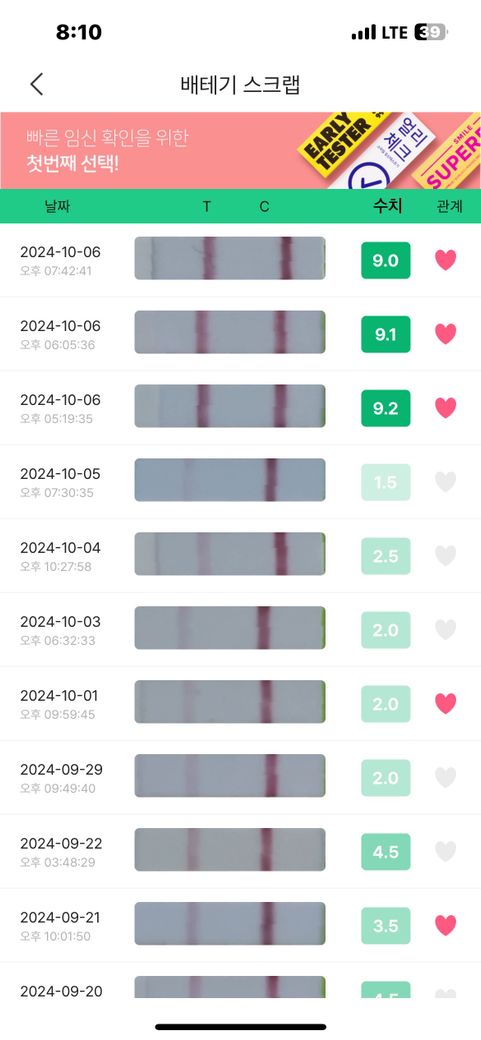
Task: Toggle the heart for 2024-10-06 07:42:41 entry
Action: tap(445, 260)
